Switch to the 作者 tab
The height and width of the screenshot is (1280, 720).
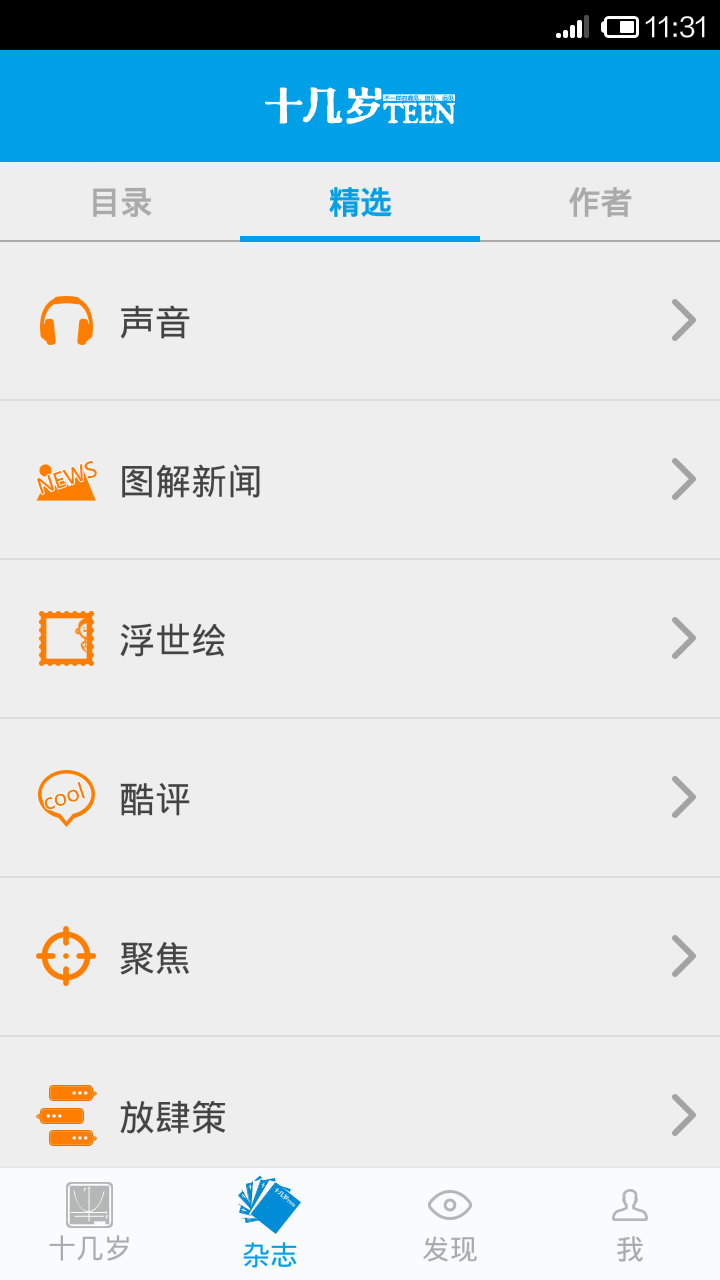600,202
